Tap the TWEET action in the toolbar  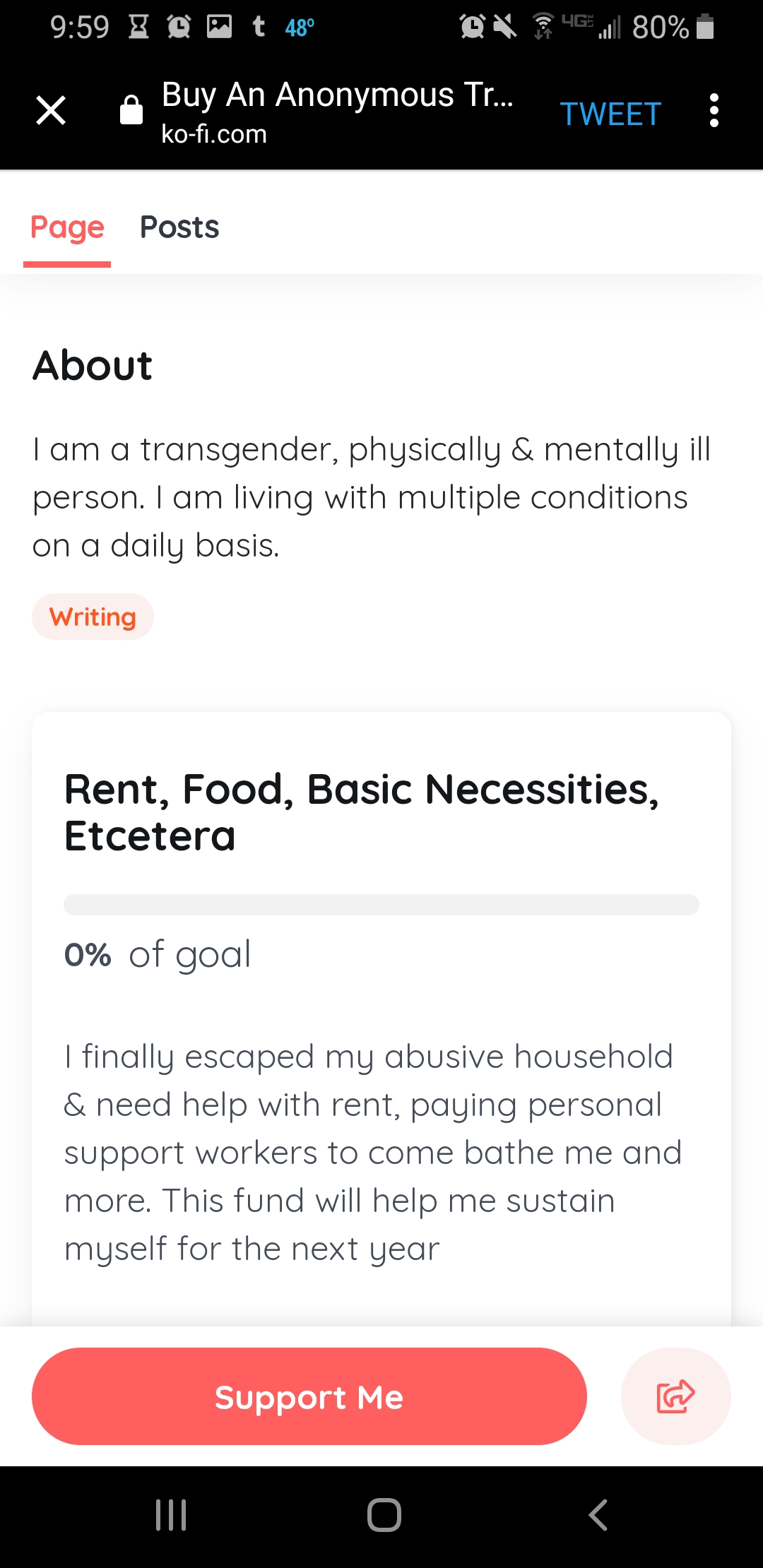click(x=610, y=114)
